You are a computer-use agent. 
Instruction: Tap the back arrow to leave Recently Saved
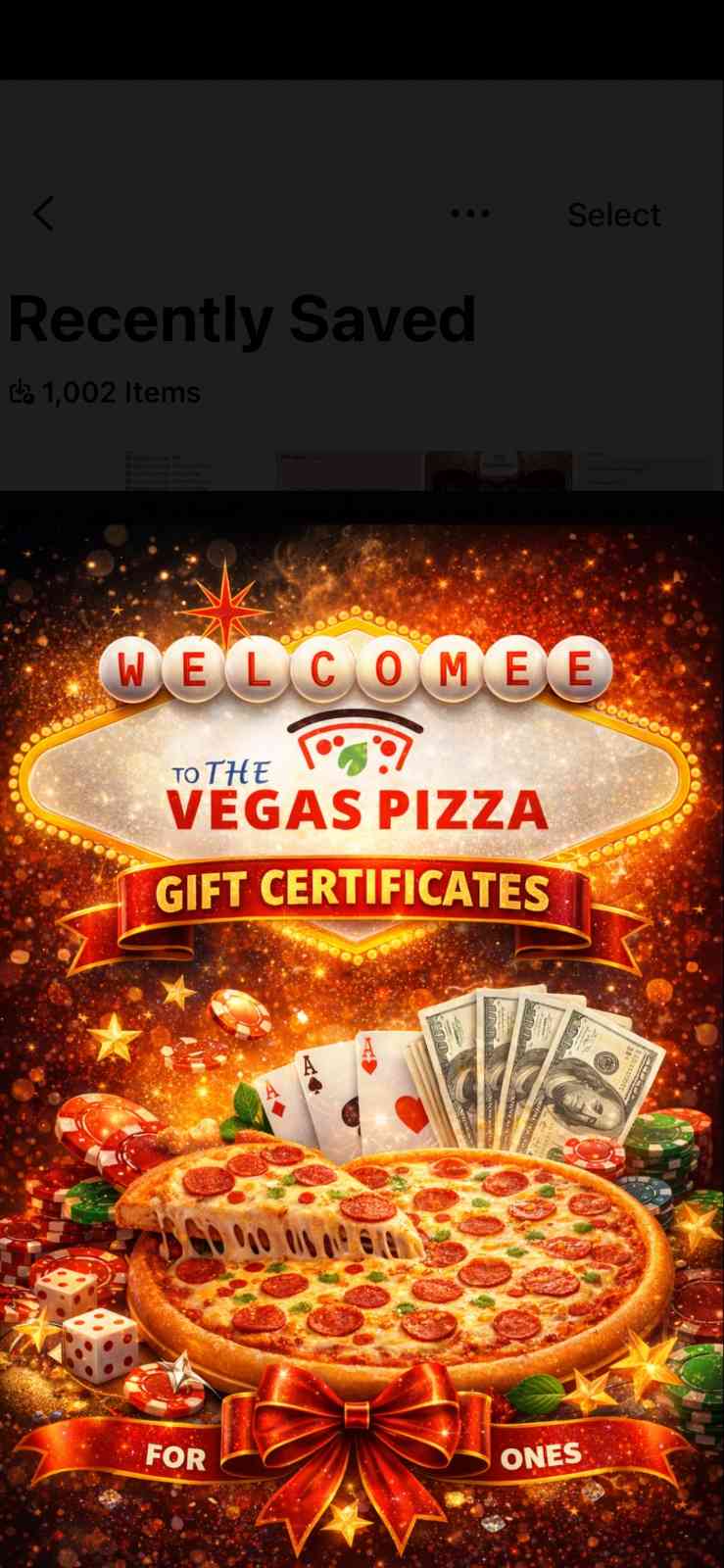[43, 215]
